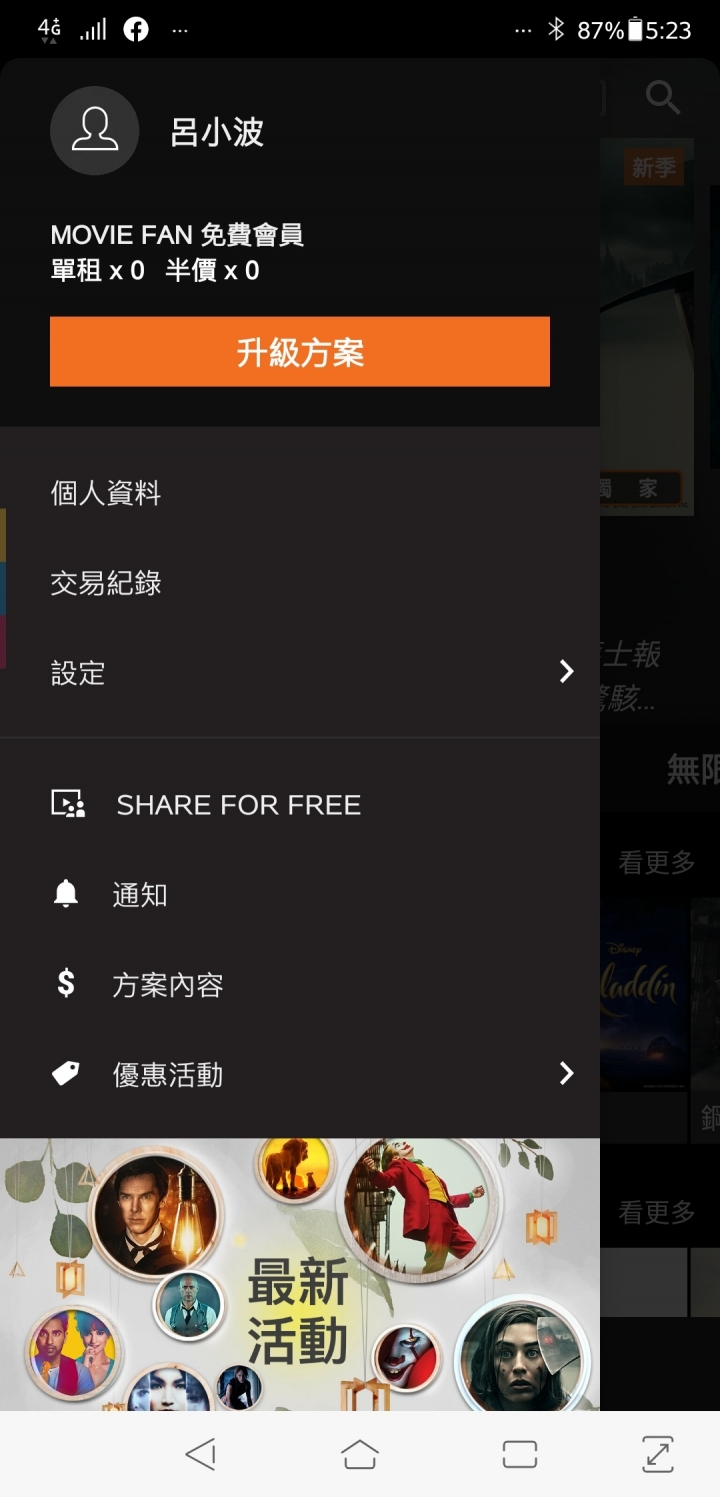Open search with the magnifier icon
The image size is (720, 1497).
[662, 97]
